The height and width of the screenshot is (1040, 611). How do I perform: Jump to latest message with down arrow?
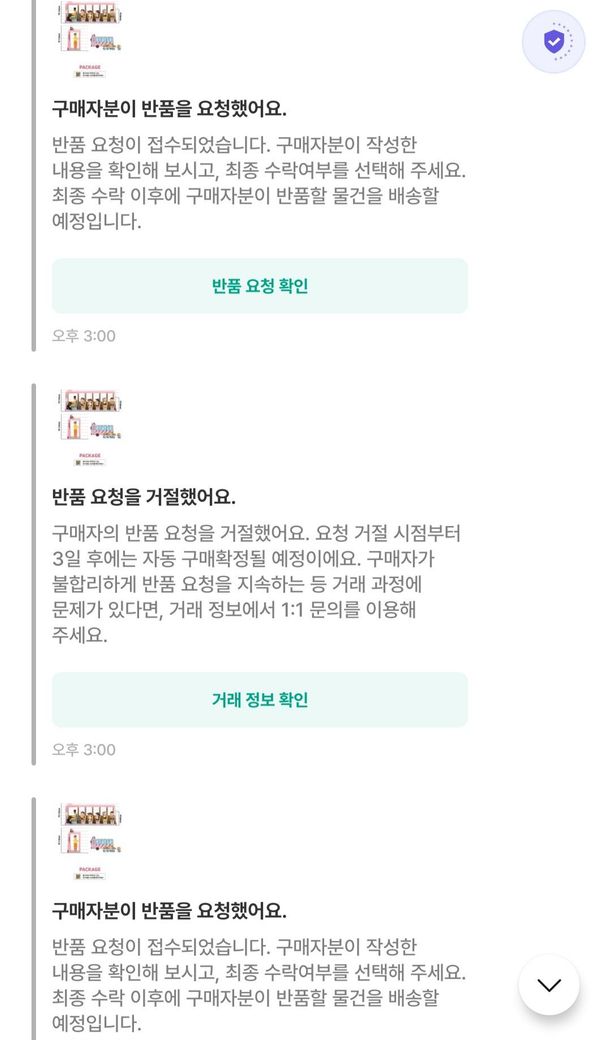(548, 985)
